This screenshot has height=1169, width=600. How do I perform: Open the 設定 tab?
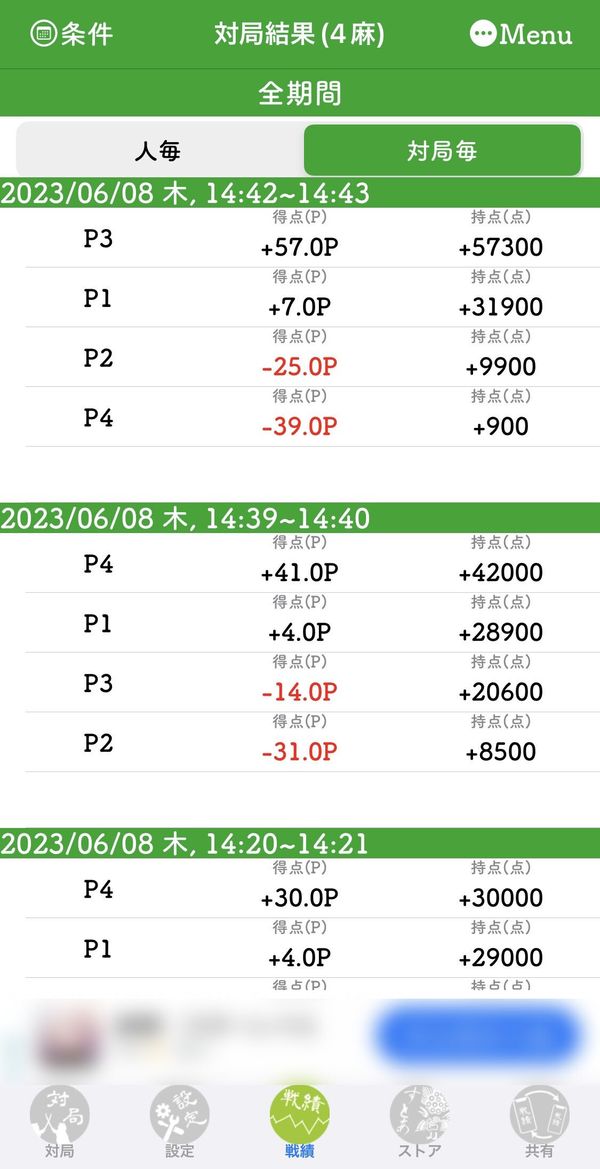[180, 1121]
